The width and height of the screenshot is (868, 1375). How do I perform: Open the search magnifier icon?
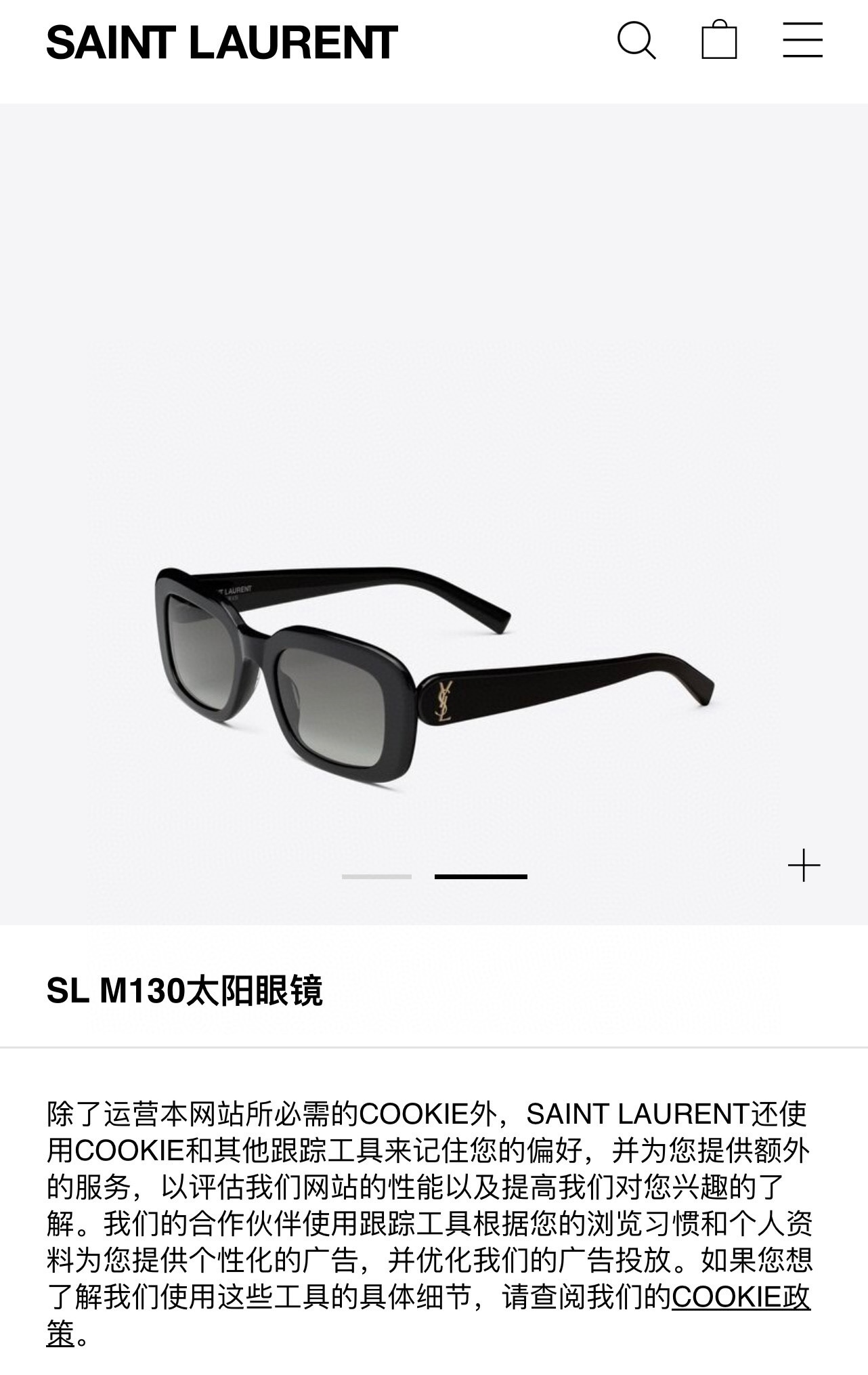click(636, 41)
